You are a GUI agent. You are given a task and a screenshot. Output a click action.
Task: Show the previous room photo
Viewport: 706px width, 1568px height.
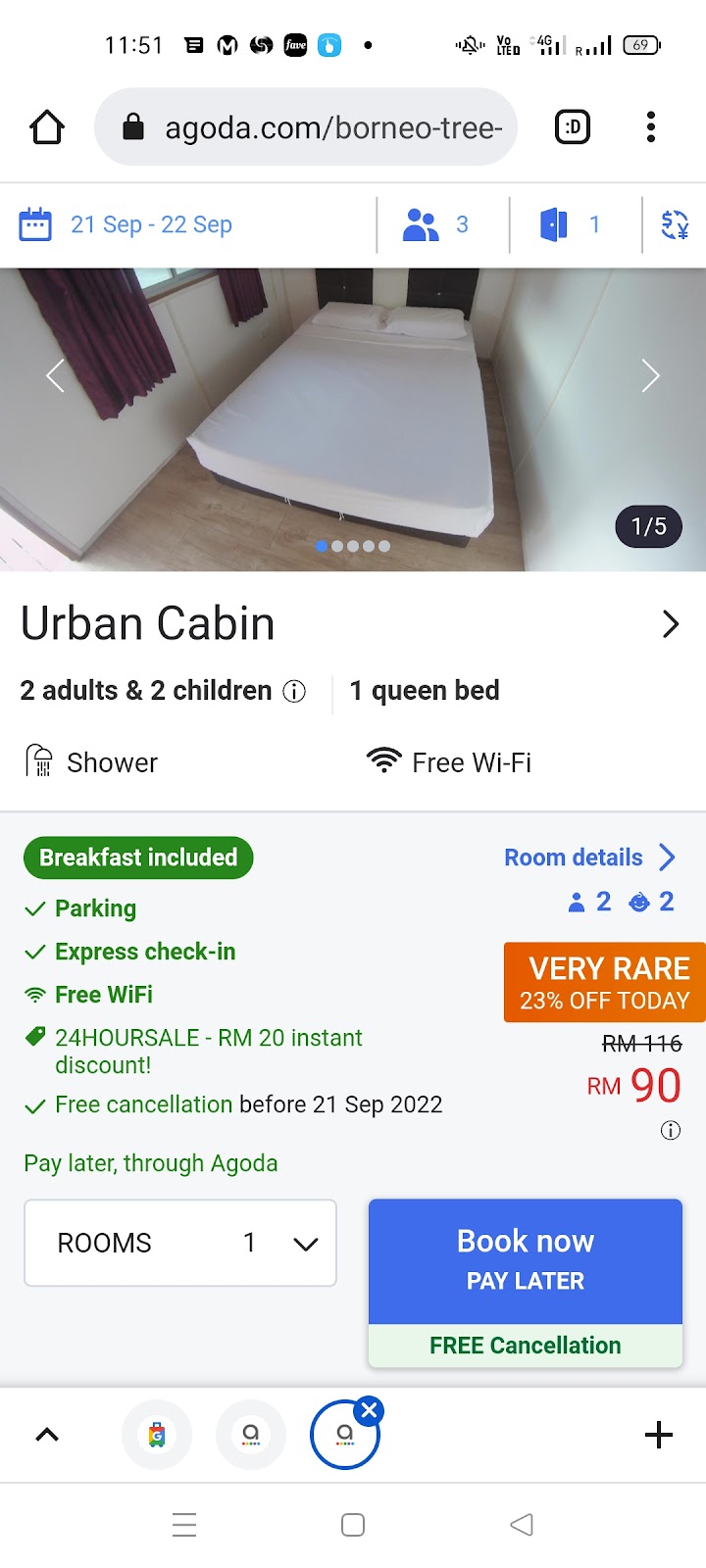point(55,375)
